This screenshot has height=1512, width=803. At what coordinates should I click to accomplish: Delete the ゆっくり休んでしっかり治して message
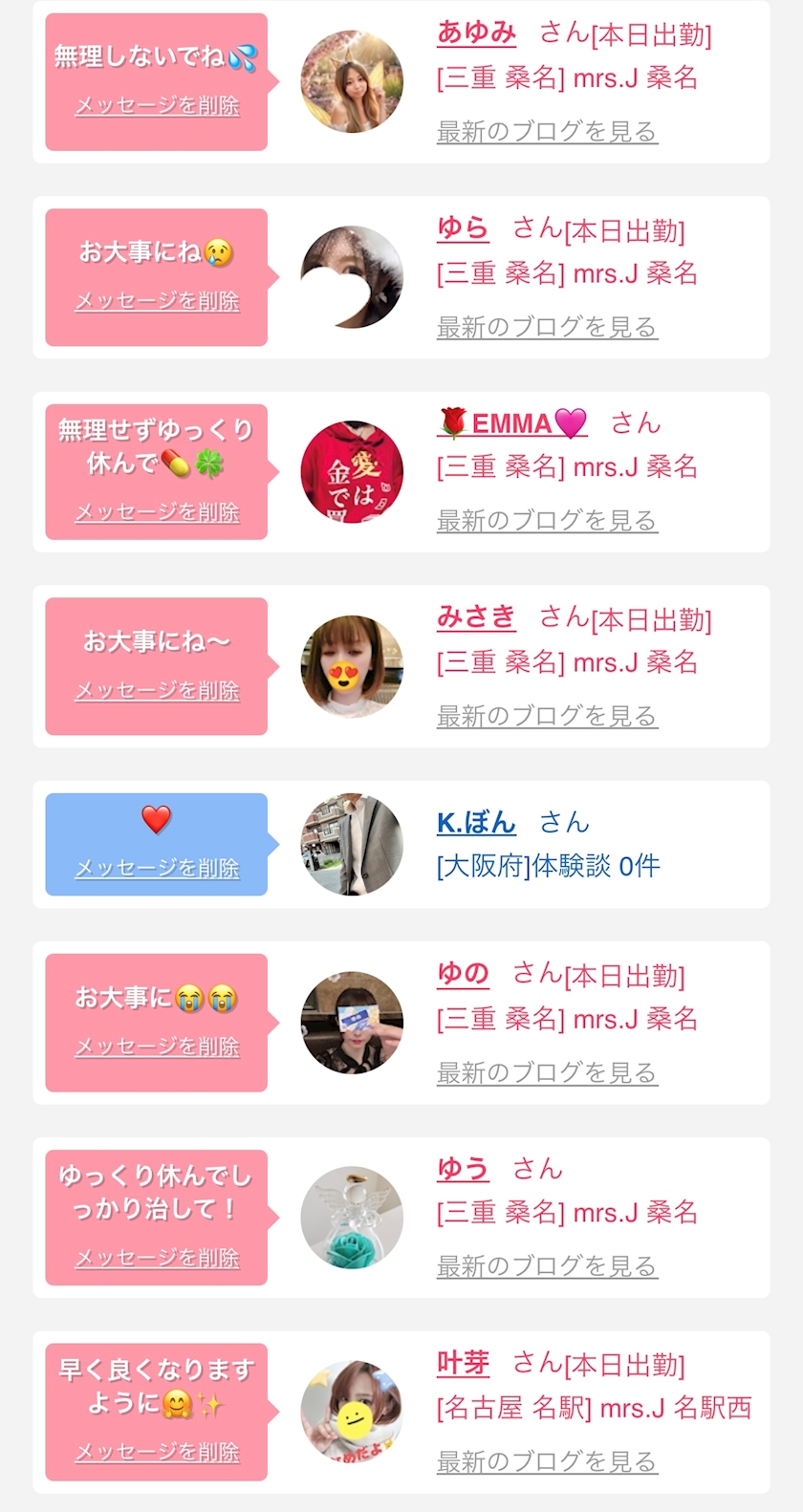tap(157, 1258)
